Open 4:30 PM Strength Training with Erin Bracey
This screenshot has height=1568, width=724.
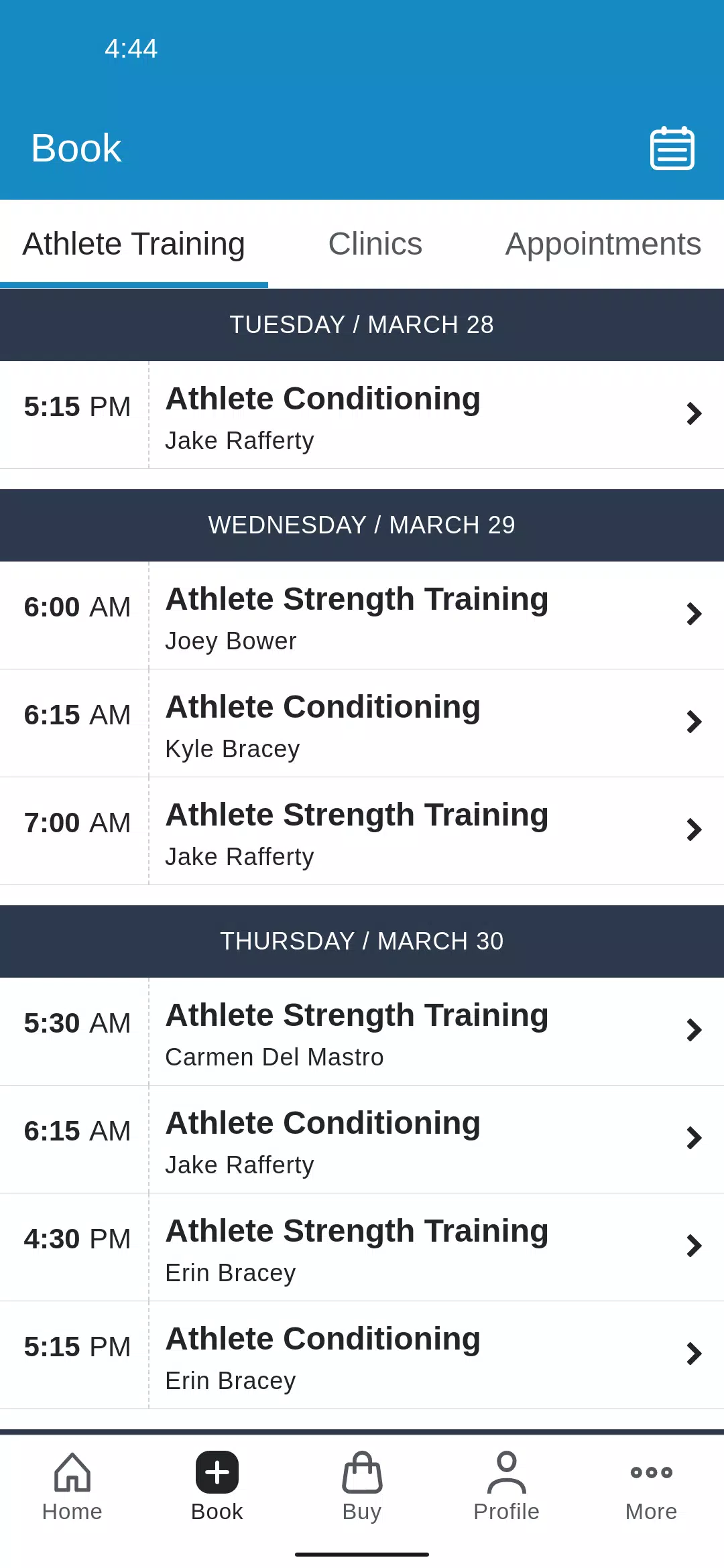(x=362, y=1247)
